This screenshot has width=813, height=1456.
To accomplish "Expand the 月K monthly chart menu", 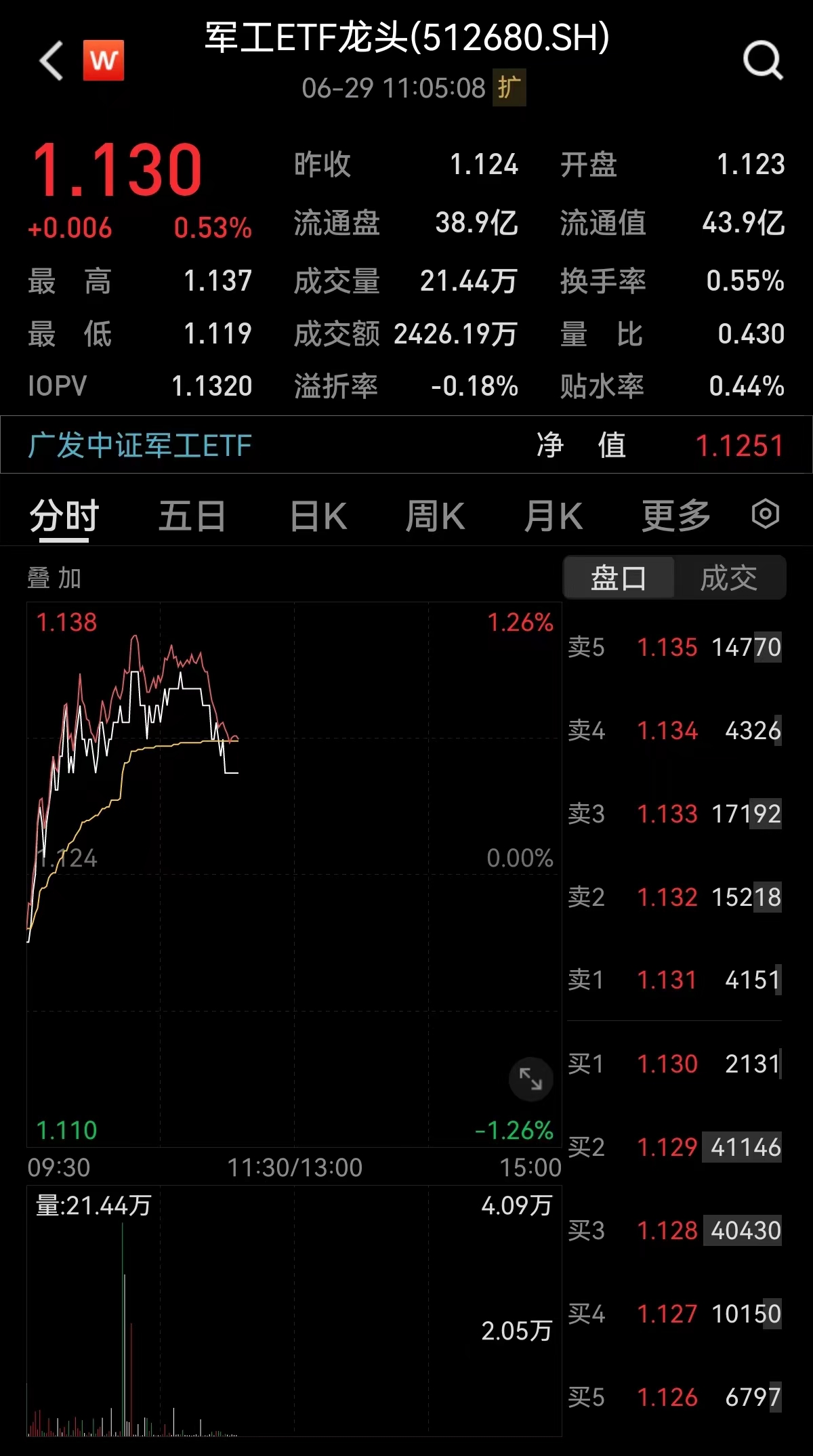I will click(x=554, y=514).
